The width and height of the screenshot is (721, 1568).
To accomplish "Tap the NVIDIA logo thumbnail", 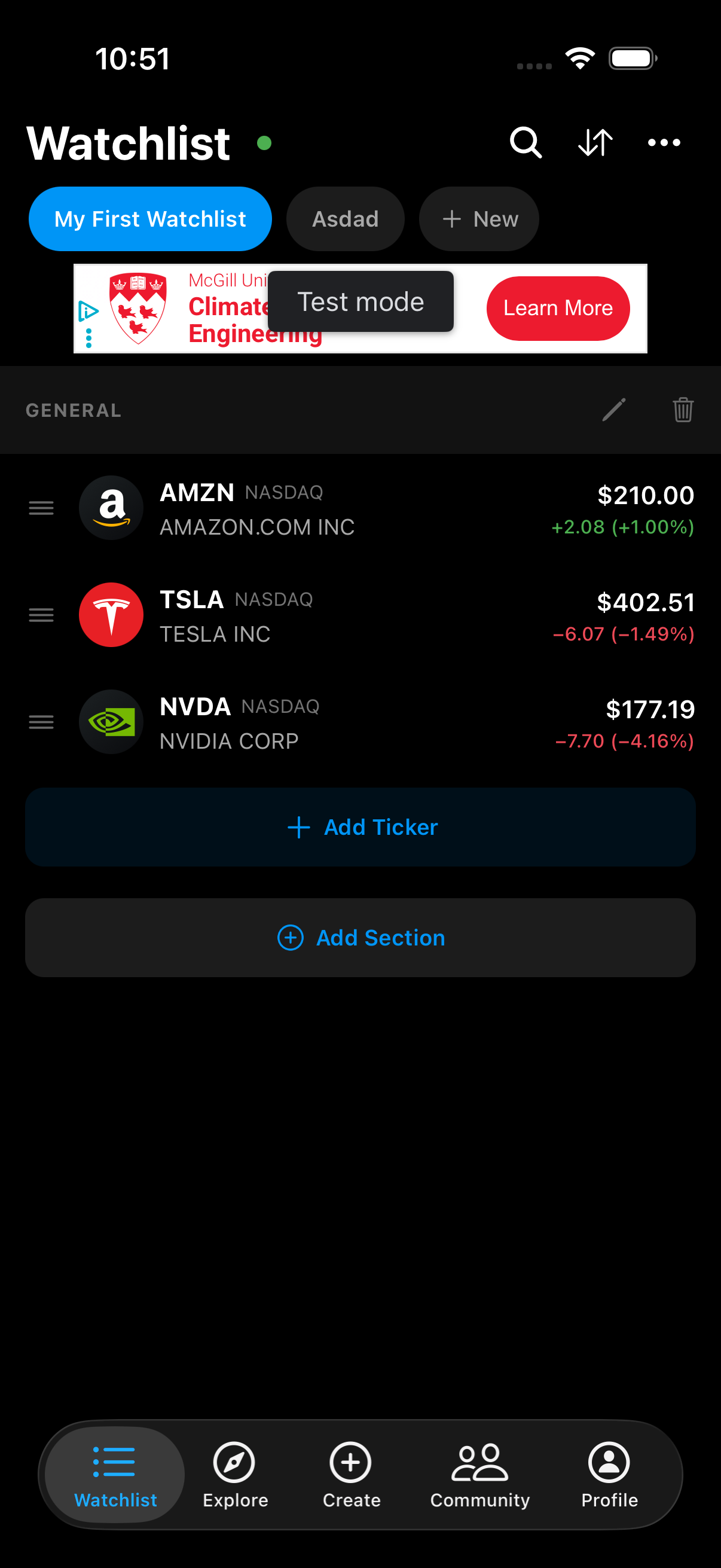I will 111,722.
